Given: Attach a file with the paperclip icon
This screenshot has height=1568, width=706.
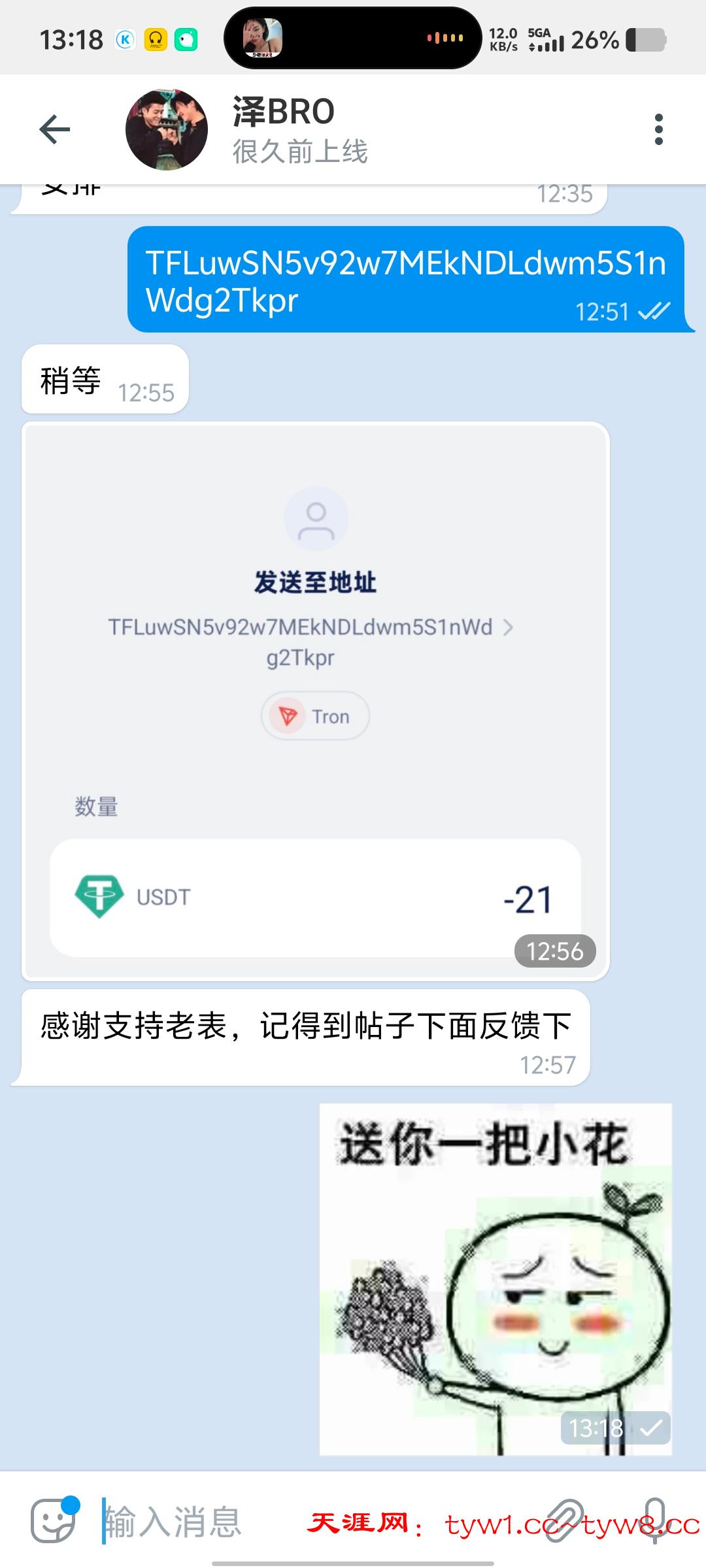Looking at the screenshot, I should coord(564,1521).
